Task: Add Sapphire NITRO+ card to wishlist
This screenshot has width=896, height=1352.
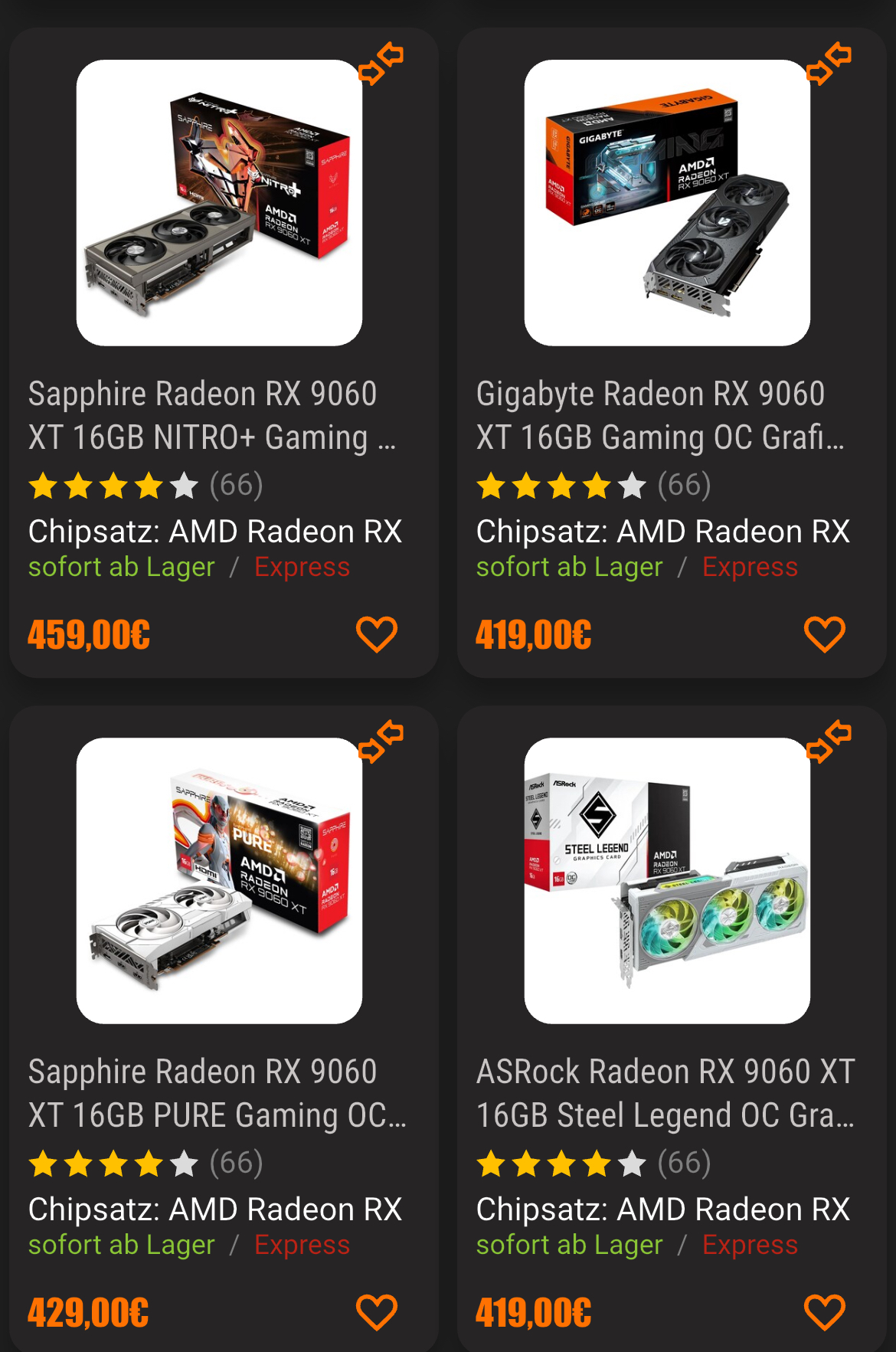Action: [x=377, y=634]
